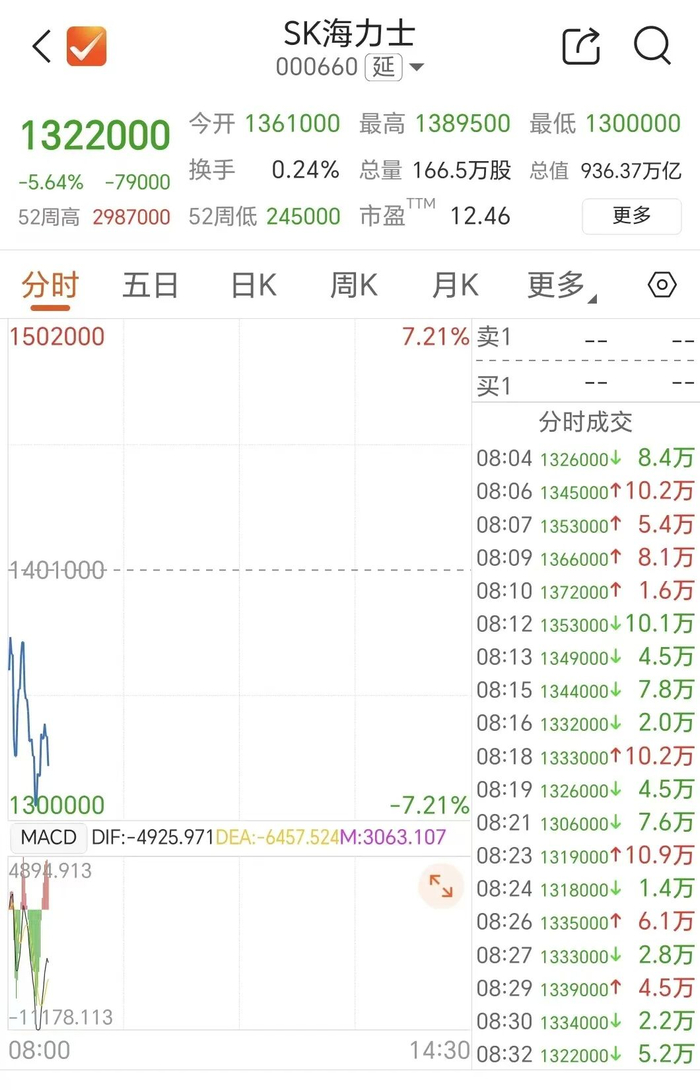This screenshot has width=700, height=1090.
Task: Switch to the 周K chart tab
Action: [354, 286]
